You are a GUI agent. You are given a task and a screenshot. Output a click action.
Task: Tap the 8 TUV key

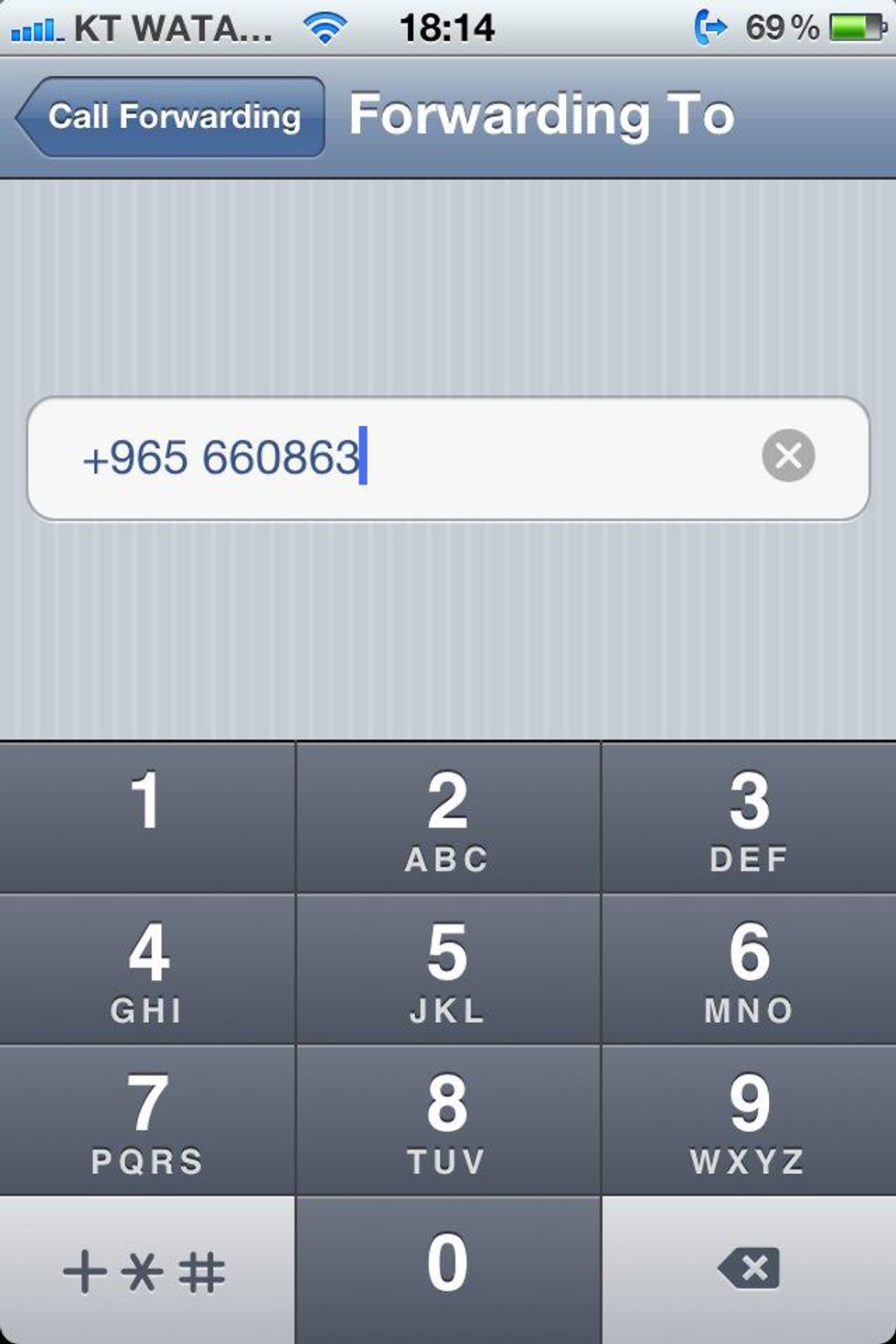point(447,1120)
